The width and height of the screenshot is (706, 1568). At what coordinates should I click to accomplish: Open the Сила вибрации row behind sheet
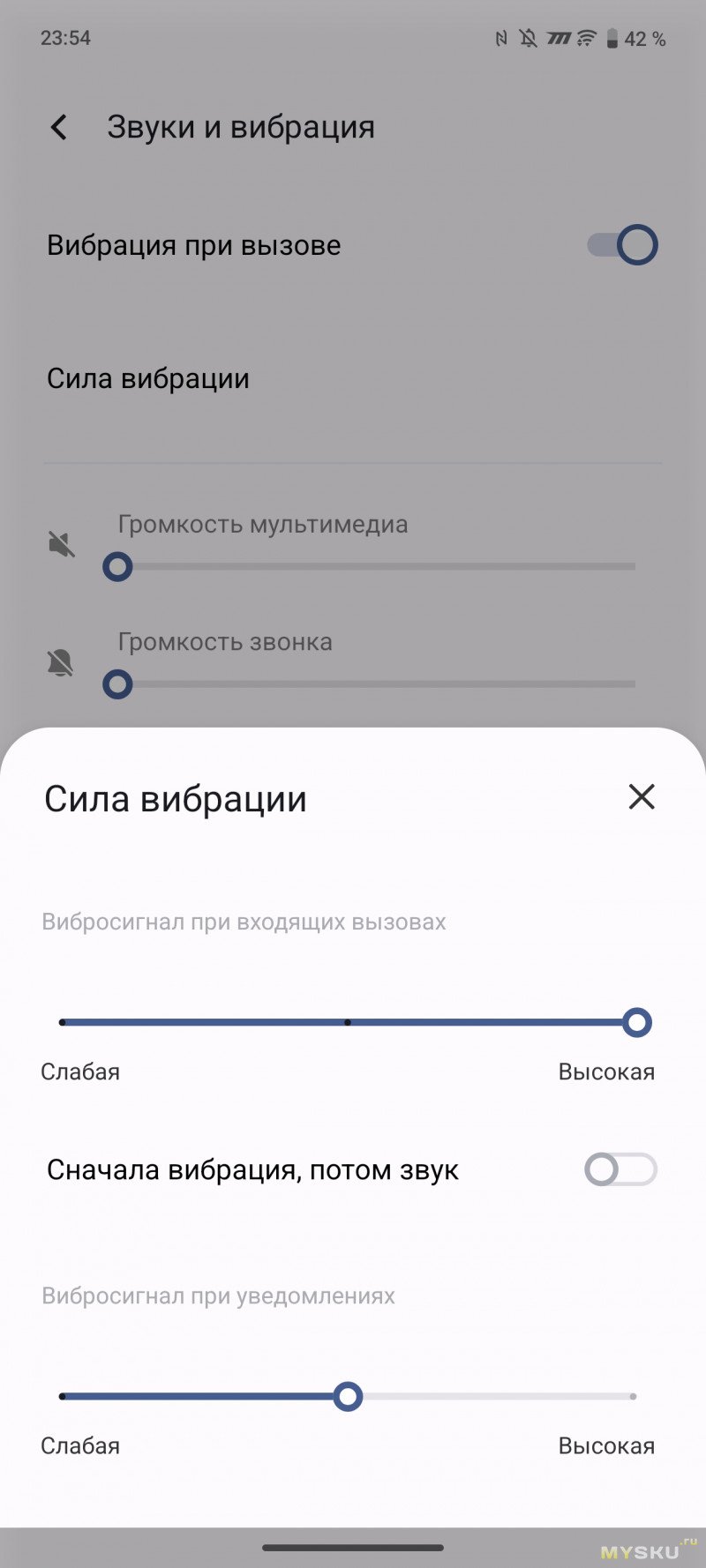click(x=353, y=379)
